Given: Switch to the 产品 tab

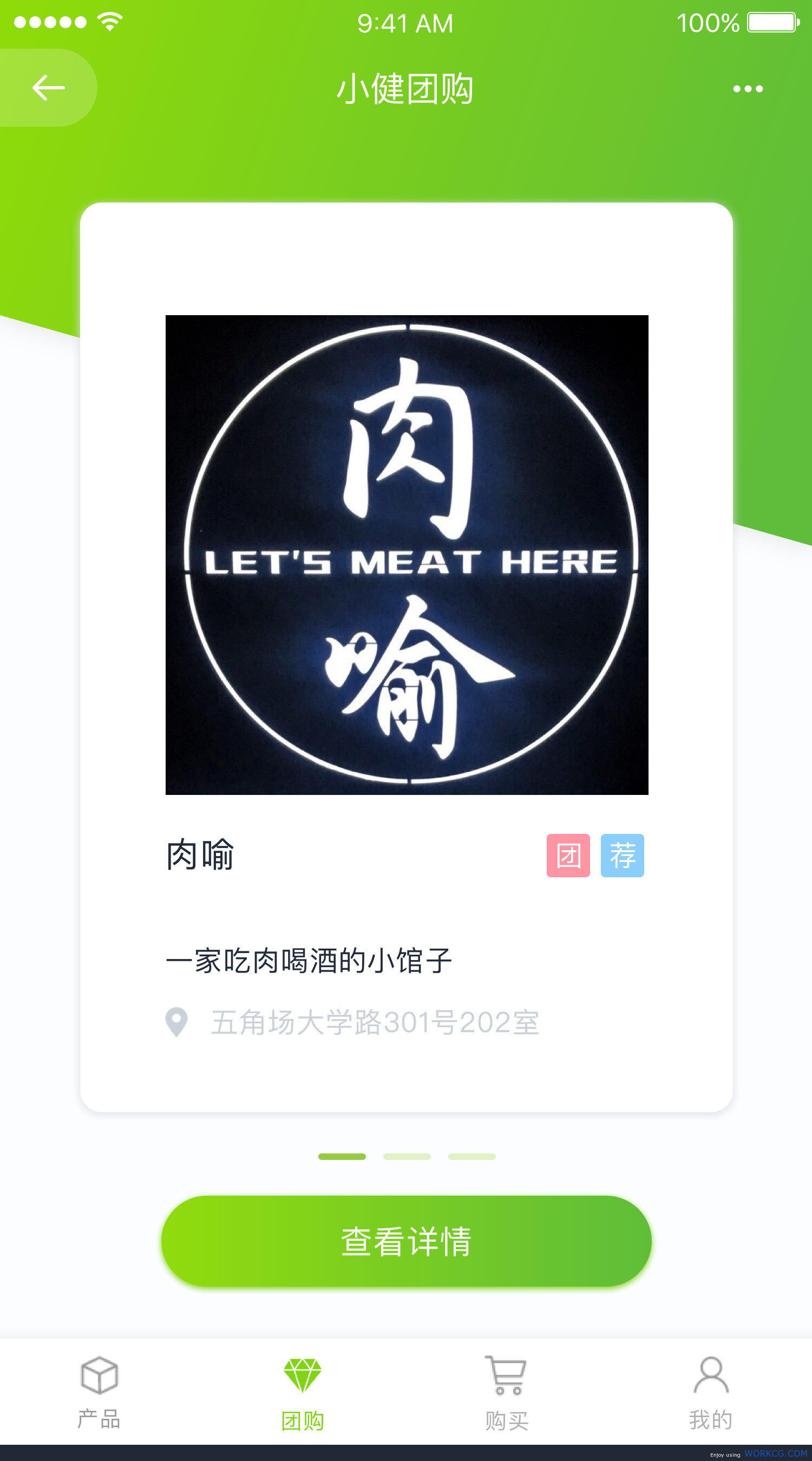Looking at the screenshot, I should (99, 1392).
